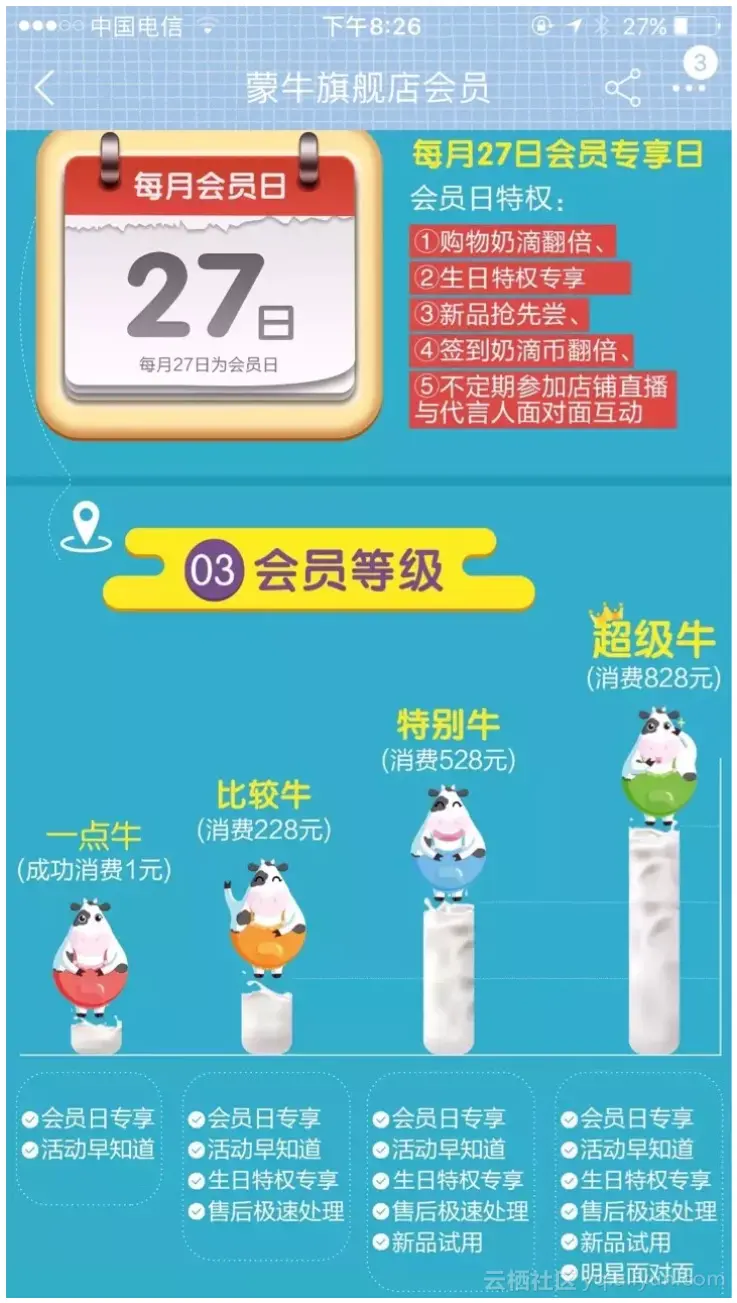Go back from 蒙牛旗舰店会员 page
The image size is (737, 1303).
pos(44,88)
